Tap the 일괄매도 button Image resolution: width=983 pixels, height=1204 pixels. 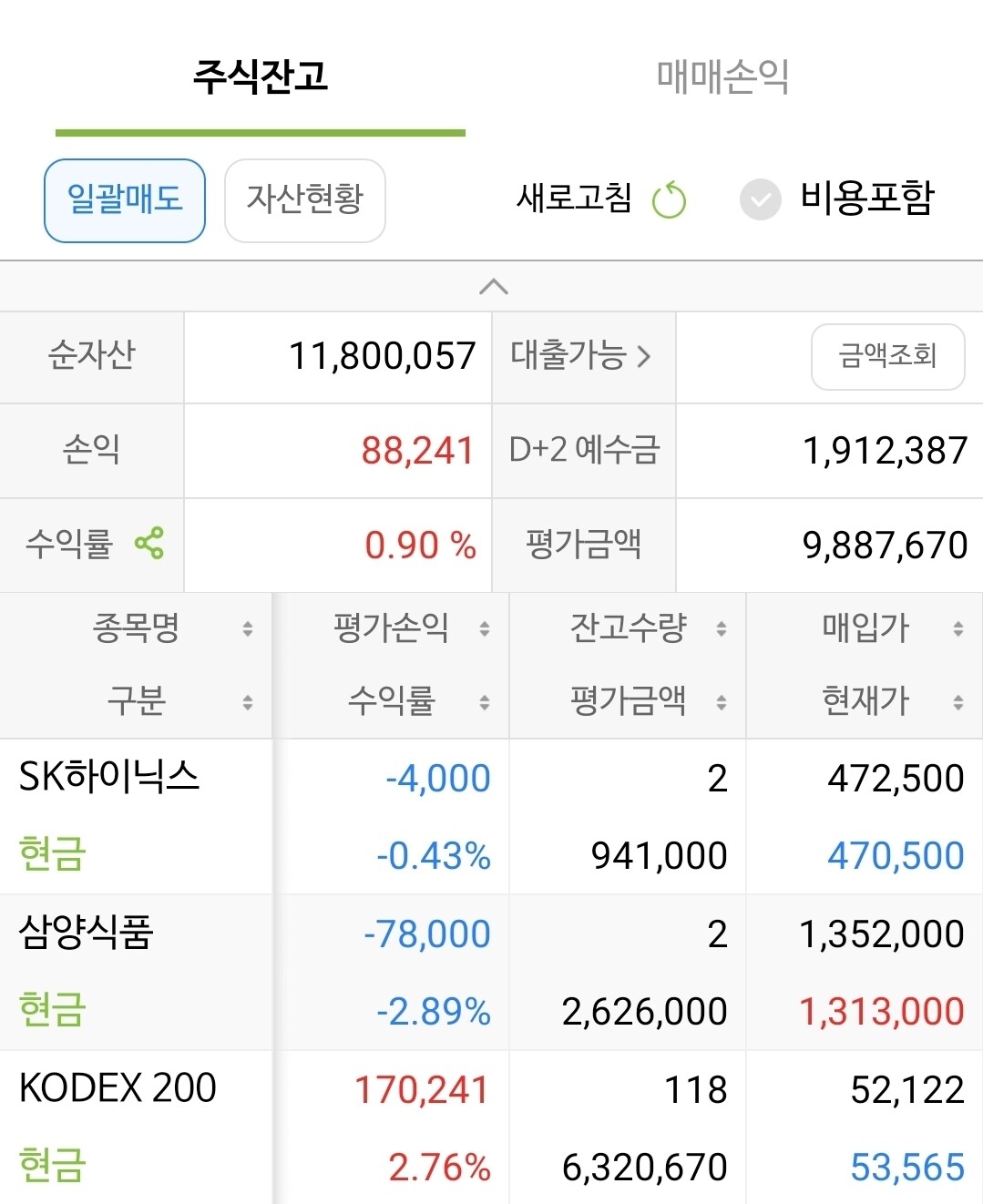pos(125,200)
